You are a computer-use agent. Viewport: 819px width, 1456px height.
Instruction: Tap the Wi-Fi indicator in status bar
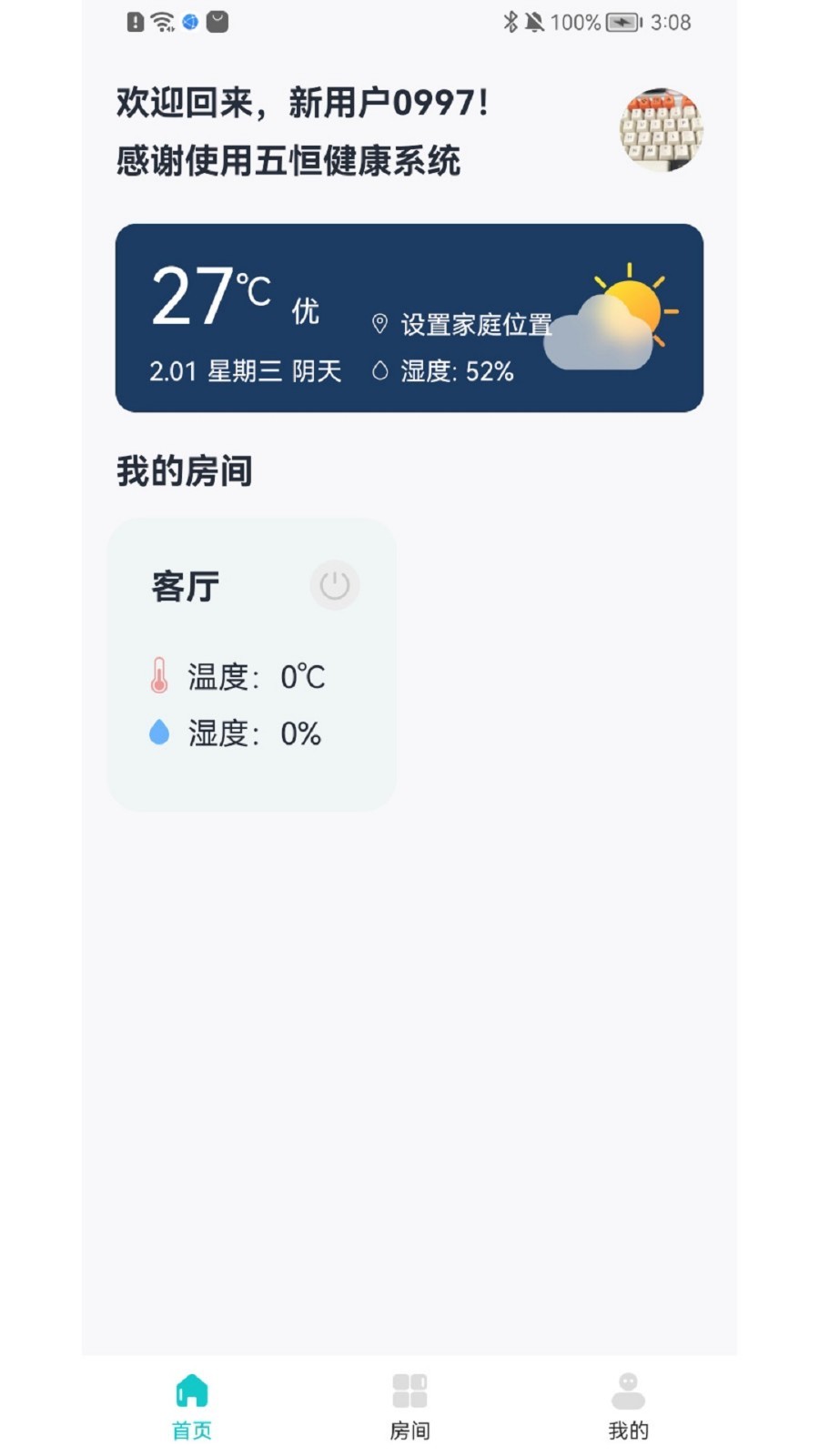click(164, 21)
